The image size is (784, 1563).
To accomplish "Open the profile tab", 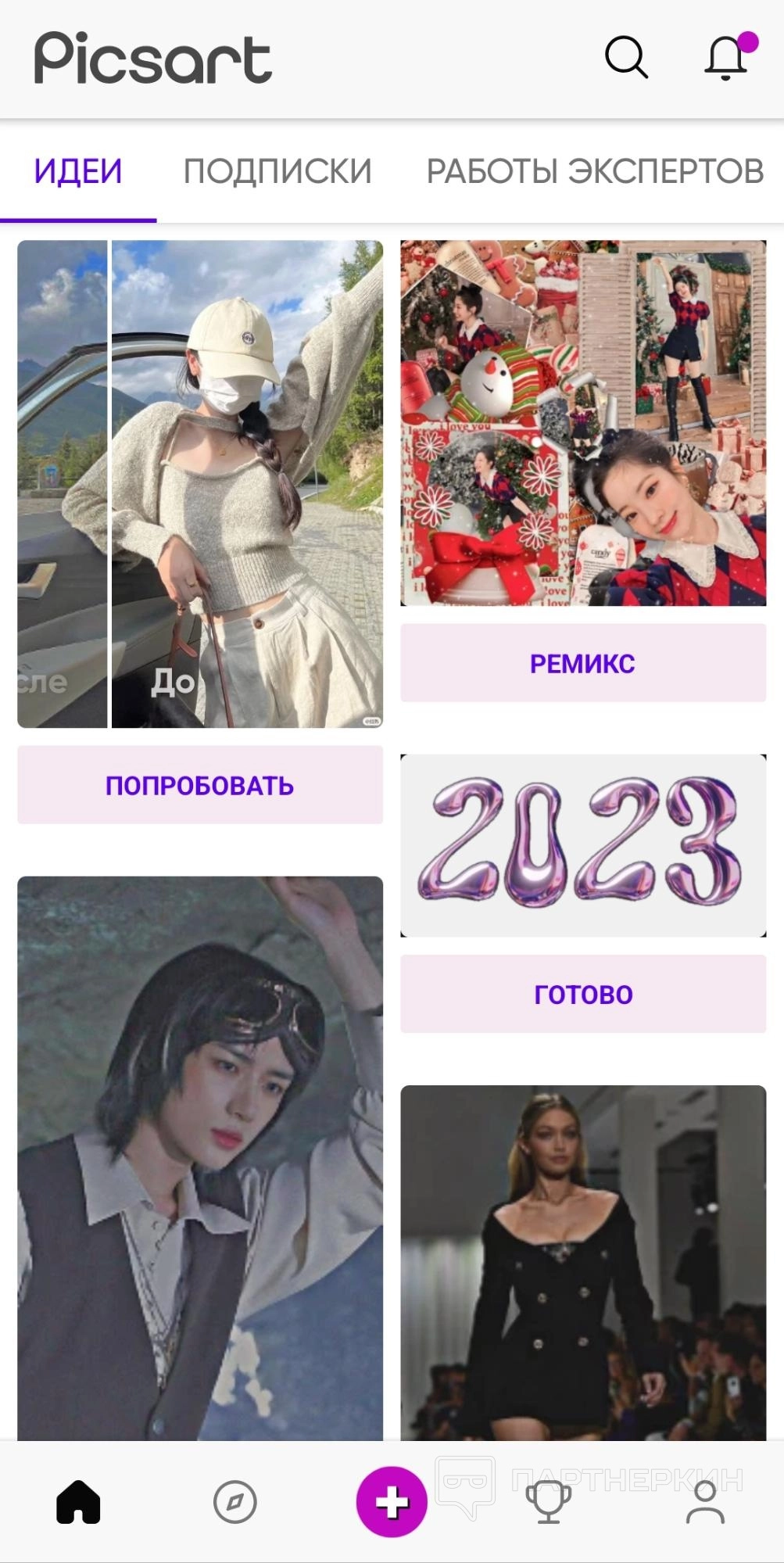I will tap(705, 1502).
